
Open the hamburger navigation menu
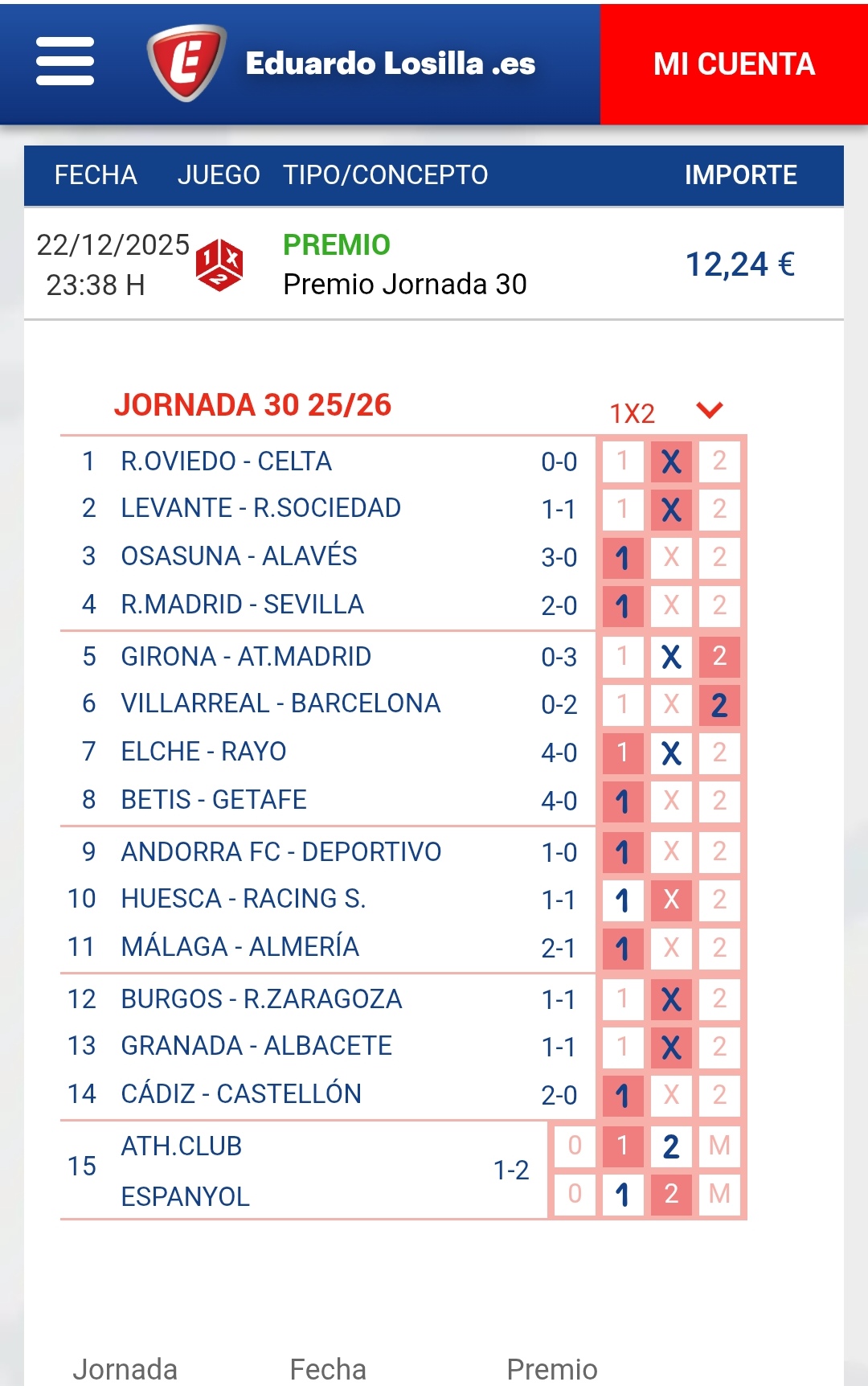(65, 62)
